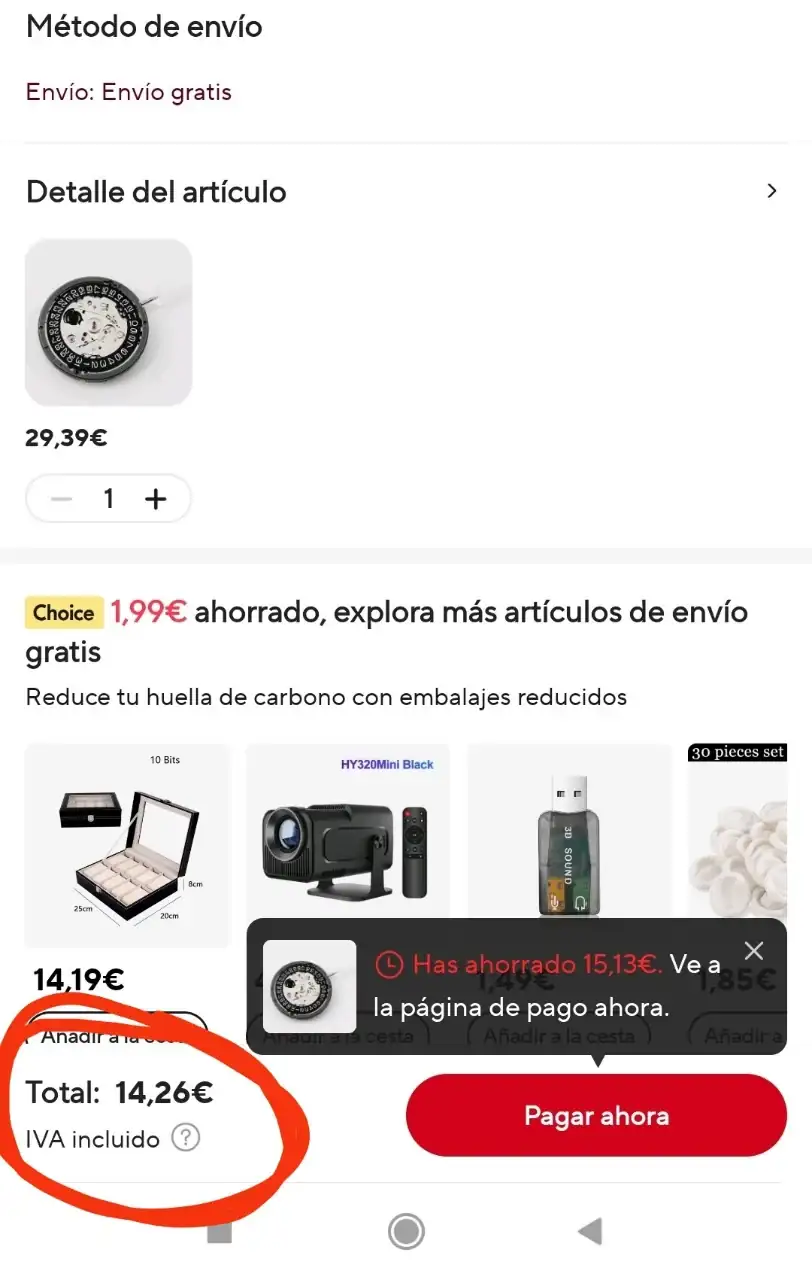The width and height of the screenshot is (812, 1280).
Task: Go back with system back button
Action: pyautogui.click(x=591, y=1231)
